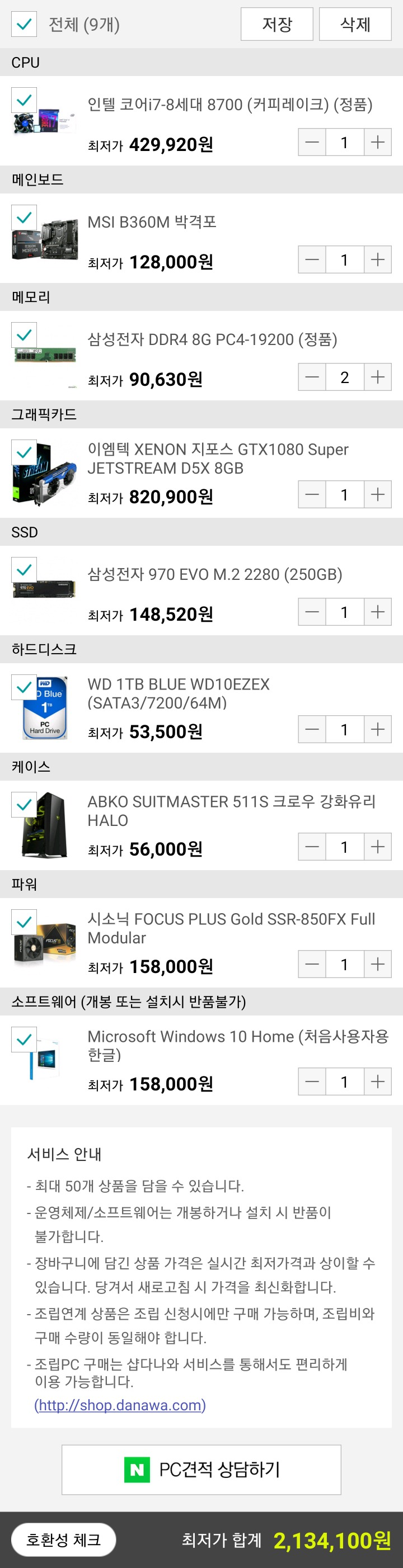Image resolution: width=403 pixels, height=1568 pixels.
Task: Uncheck the Microsoft Windows 10 Home item
Action: pyautogui.click(x=25, y=1040)
